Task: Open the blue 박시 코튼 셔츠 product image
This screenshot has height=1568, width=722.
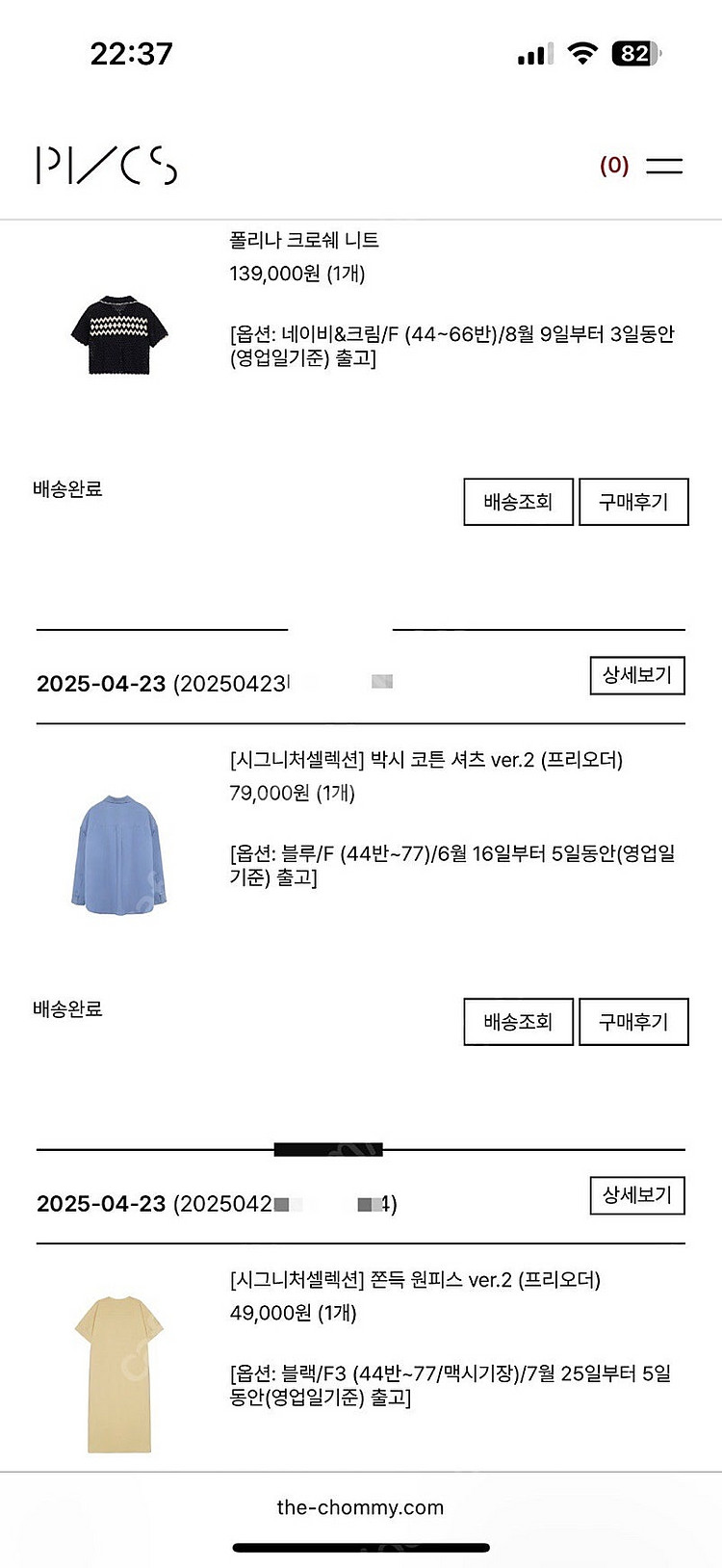Action: tap(118, 854)
